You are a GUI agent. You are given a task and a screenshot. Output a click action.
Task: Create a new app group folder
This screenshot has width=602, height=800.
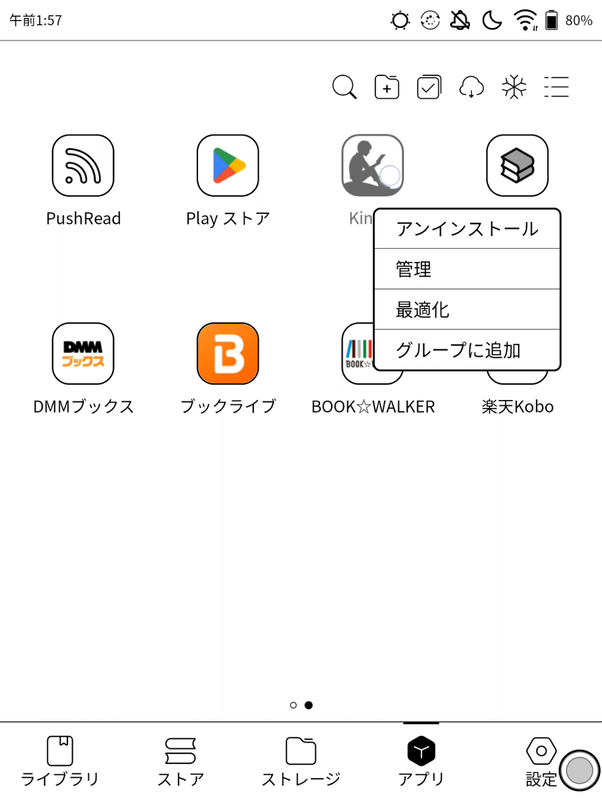pos(387,87)
